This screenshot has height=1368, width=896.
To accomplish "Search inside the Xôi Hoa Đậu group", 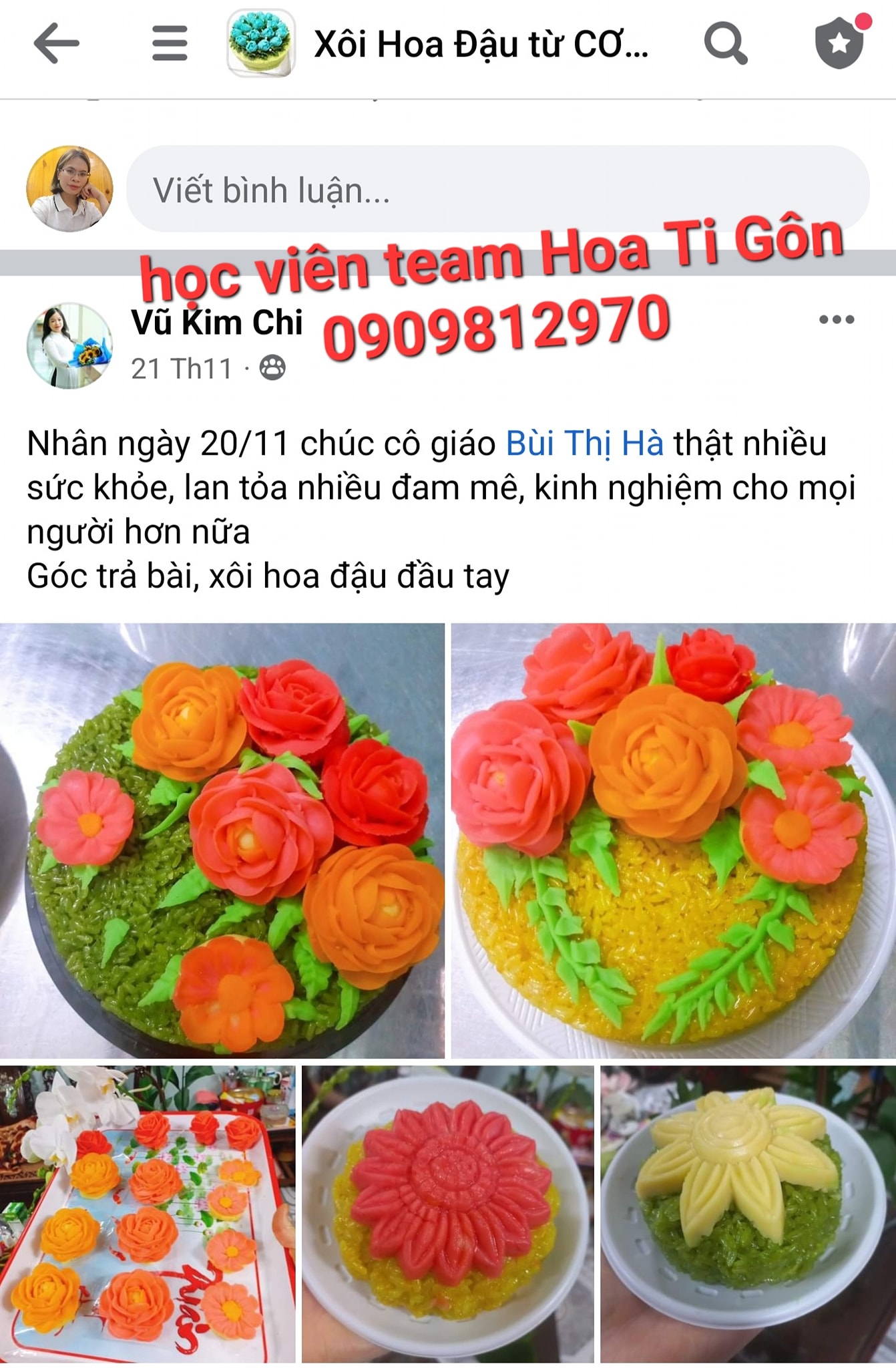I will pyautogui.click(x=725, y=43).
